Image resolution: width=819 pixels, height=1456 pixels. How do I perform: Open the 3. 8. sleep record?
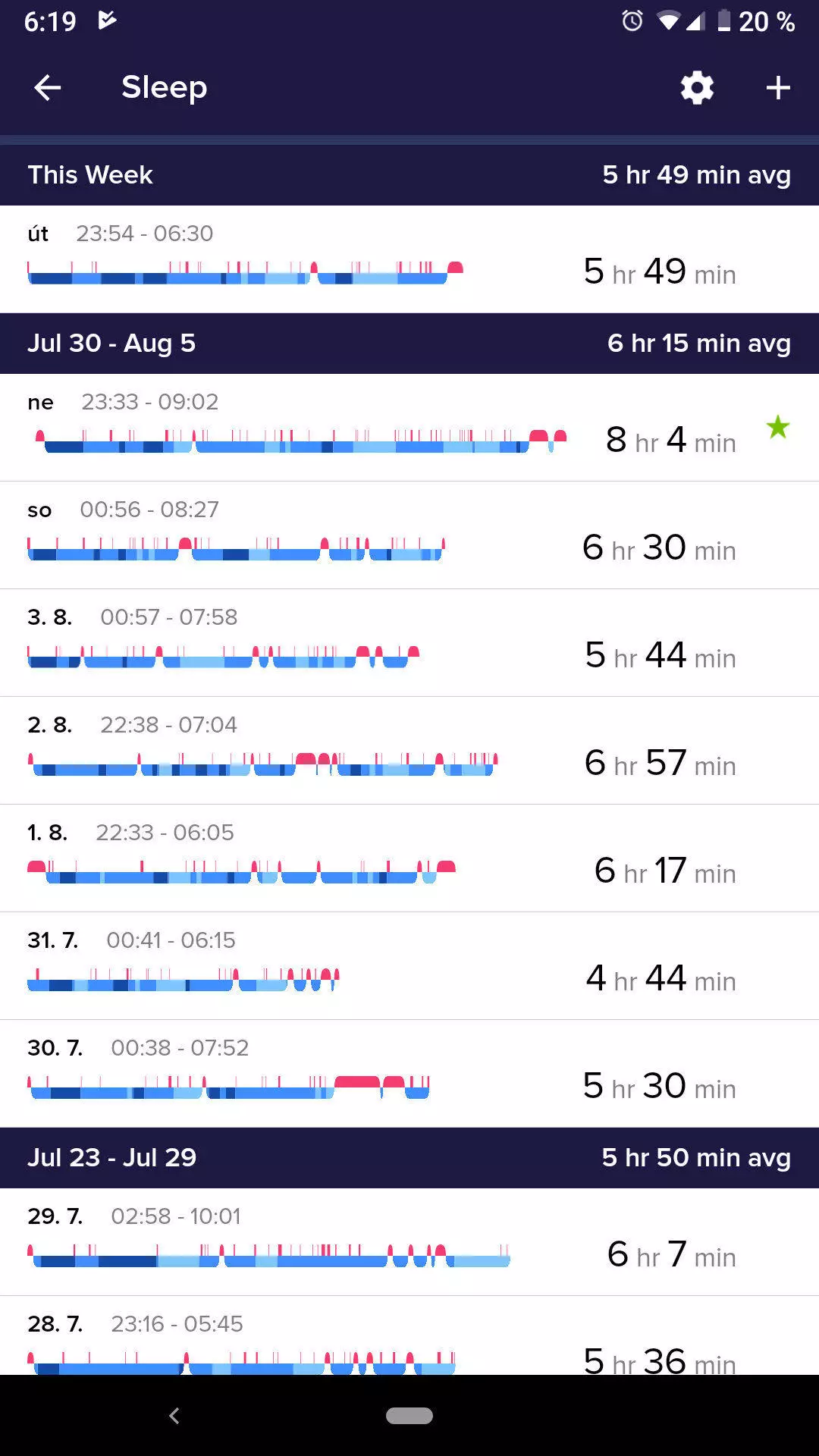[x=409, y=643]
